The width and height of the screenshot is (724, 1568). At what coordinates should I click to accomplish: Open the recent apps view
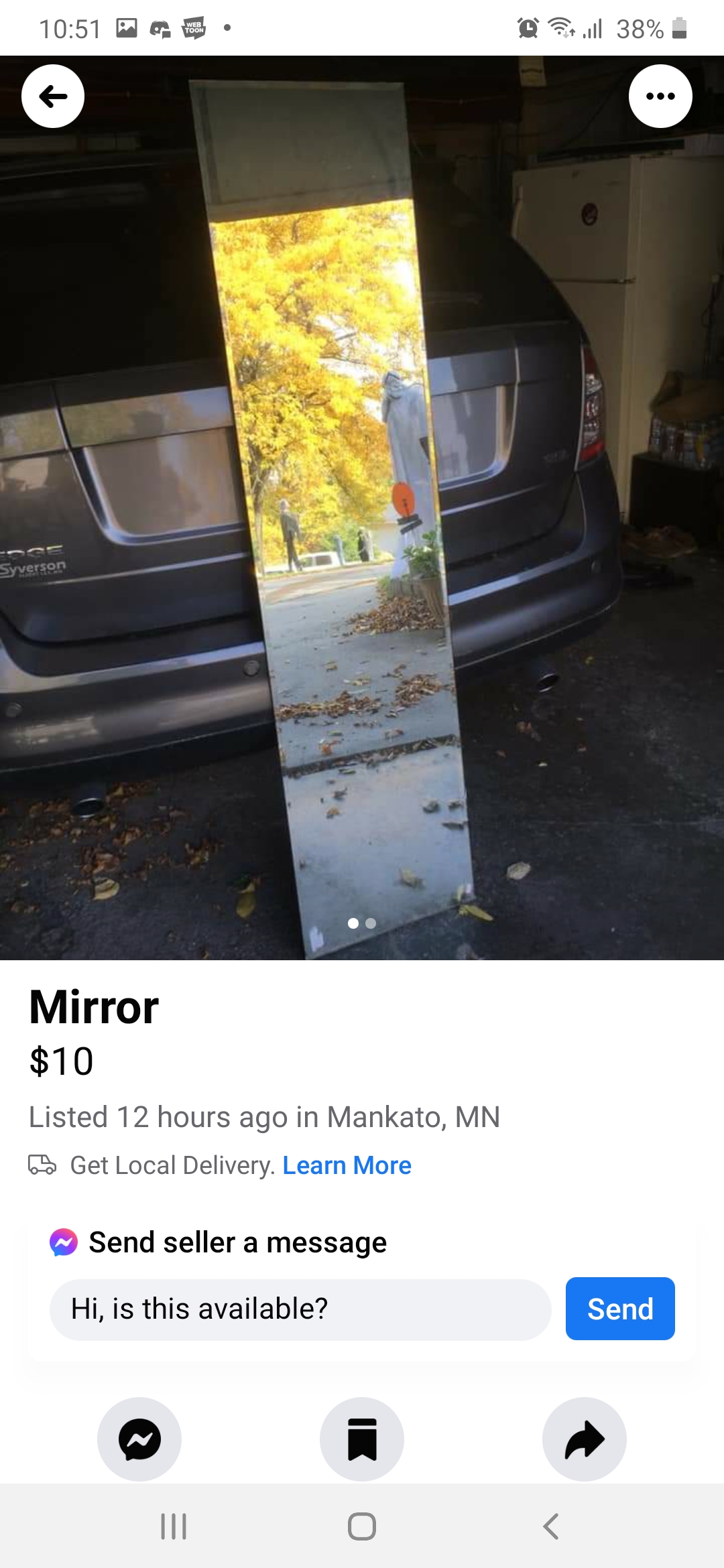point(174,1528)
